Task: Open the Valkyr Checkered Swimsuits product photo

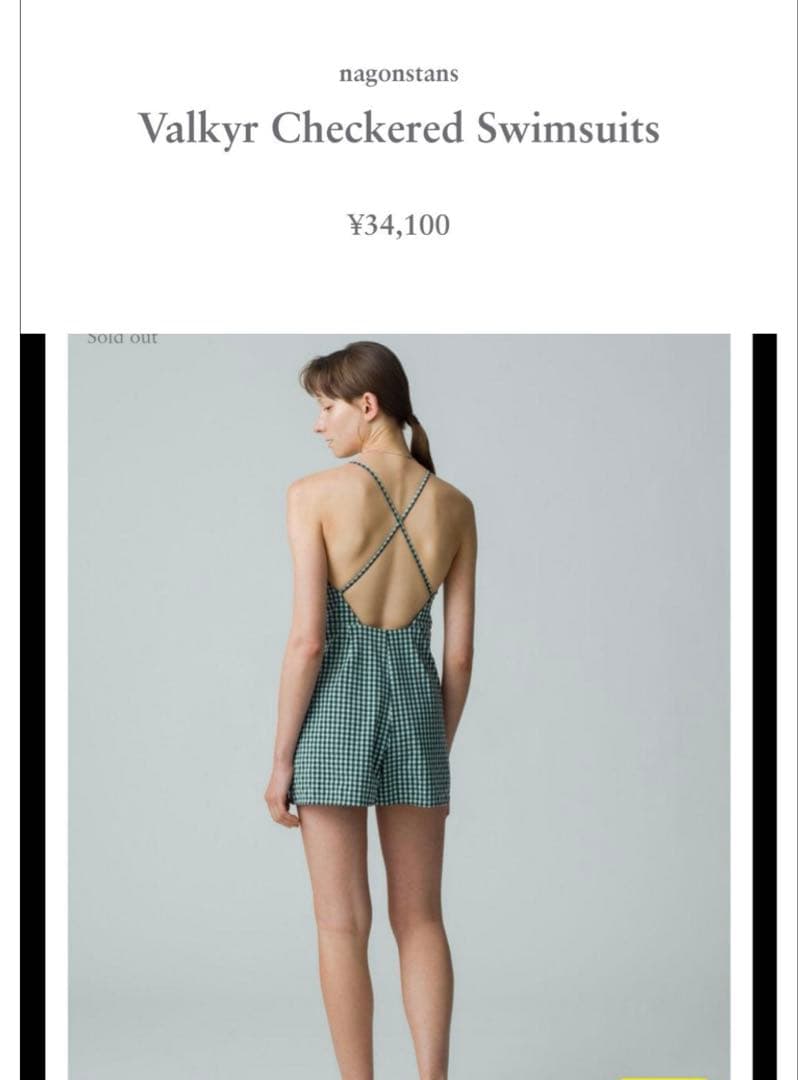Action: [399, 700]
